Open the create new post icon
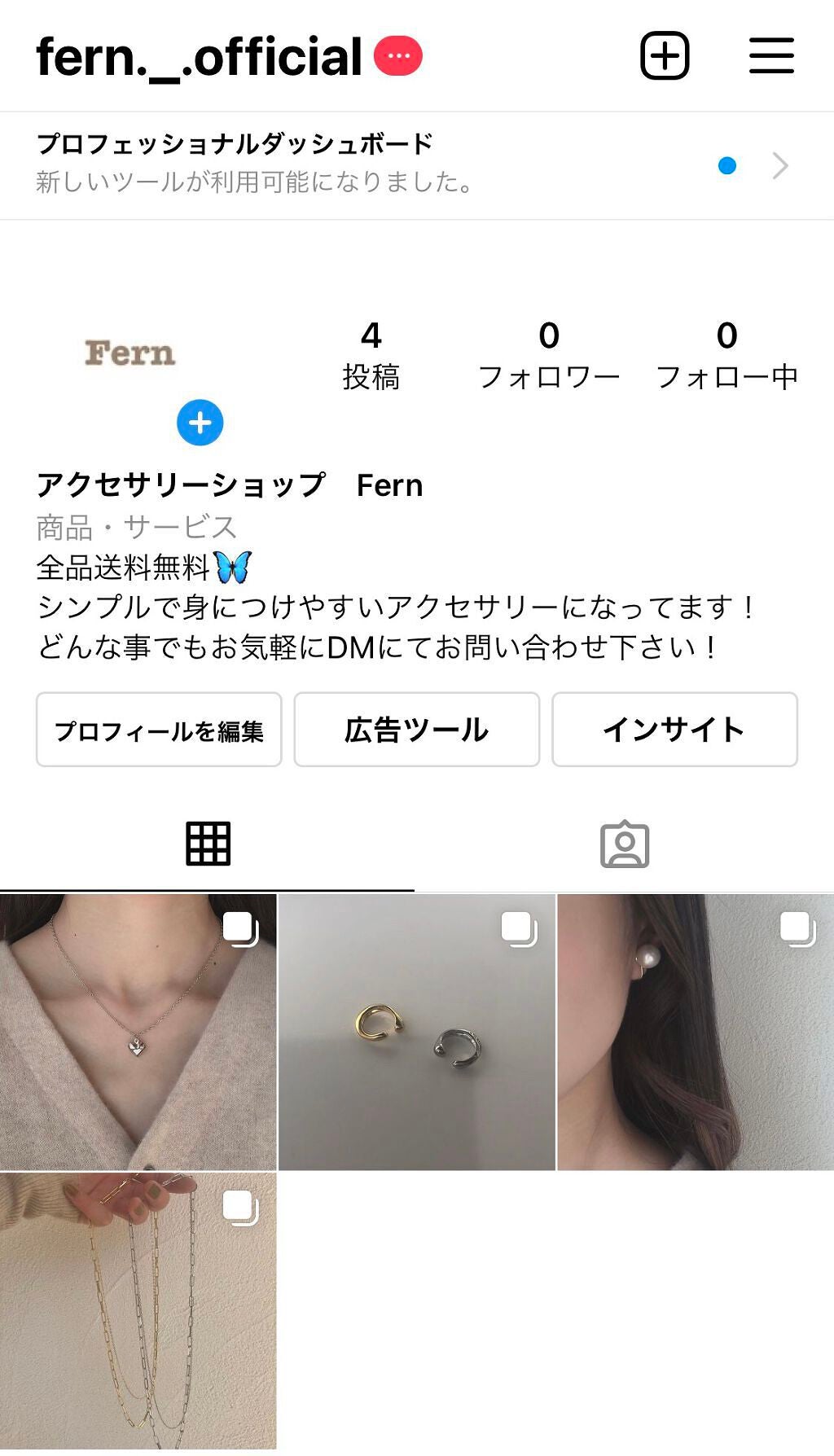834x1456 pixels. [666, 55]
